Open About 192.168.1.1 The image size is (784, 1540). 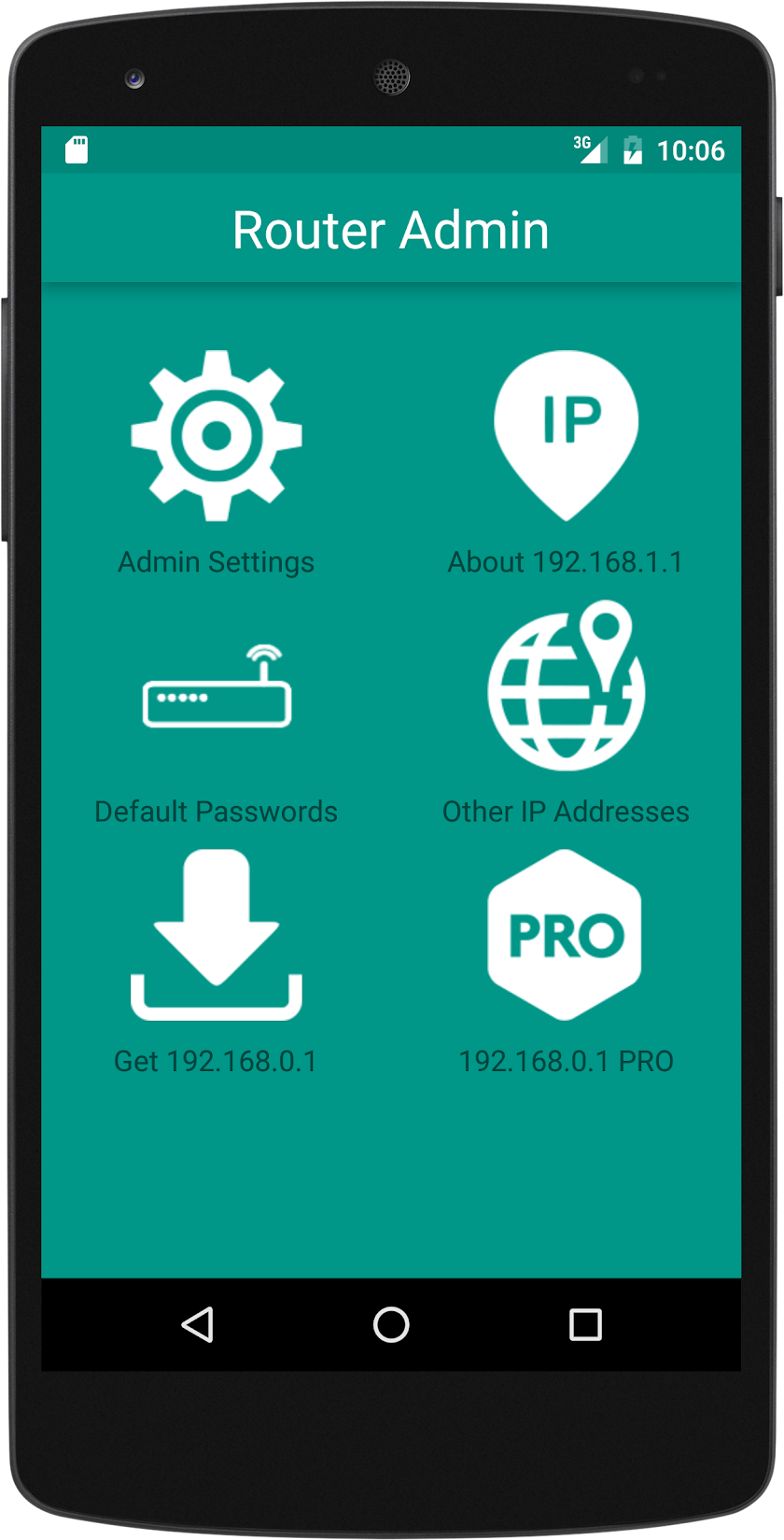(x=566, y=464)
